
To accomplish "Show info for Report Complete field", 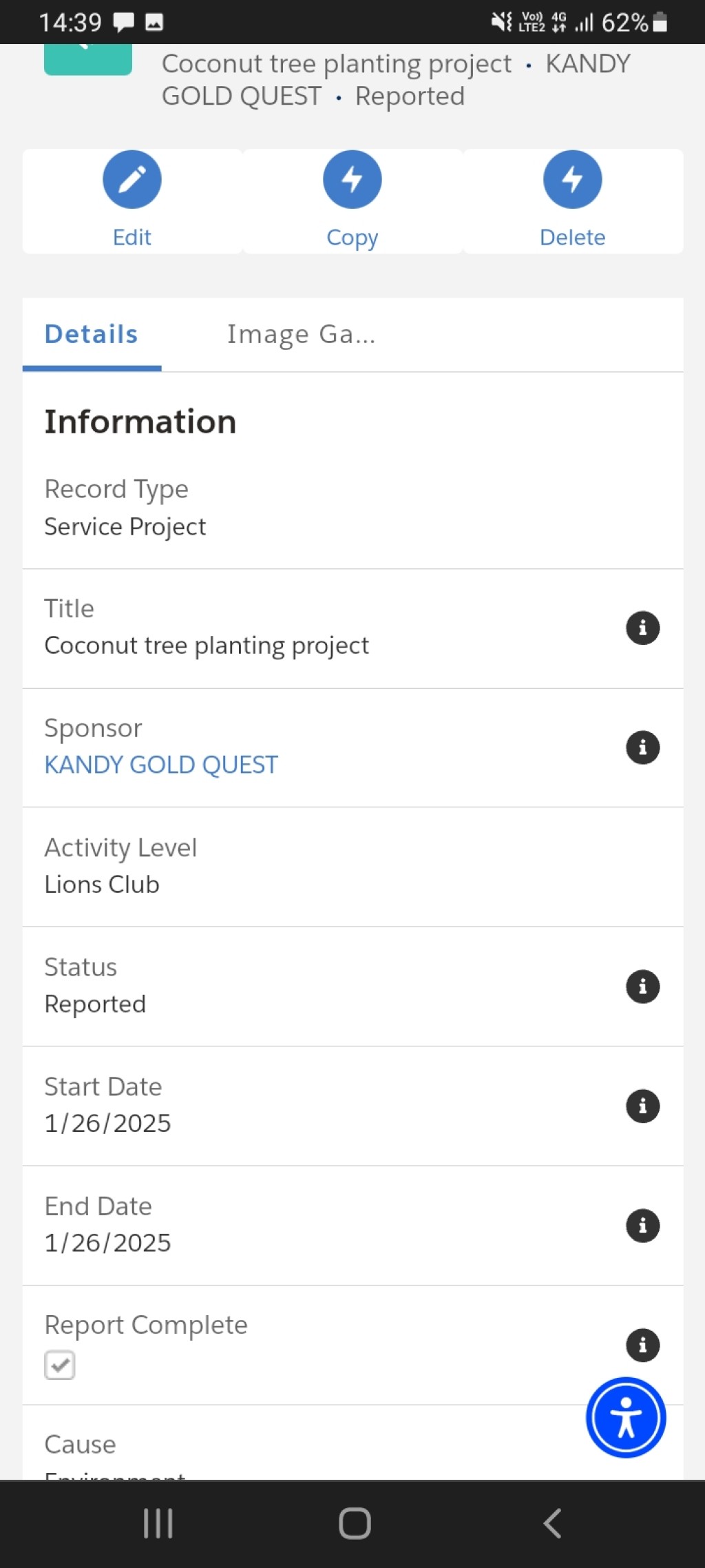I will [642, 1345].
